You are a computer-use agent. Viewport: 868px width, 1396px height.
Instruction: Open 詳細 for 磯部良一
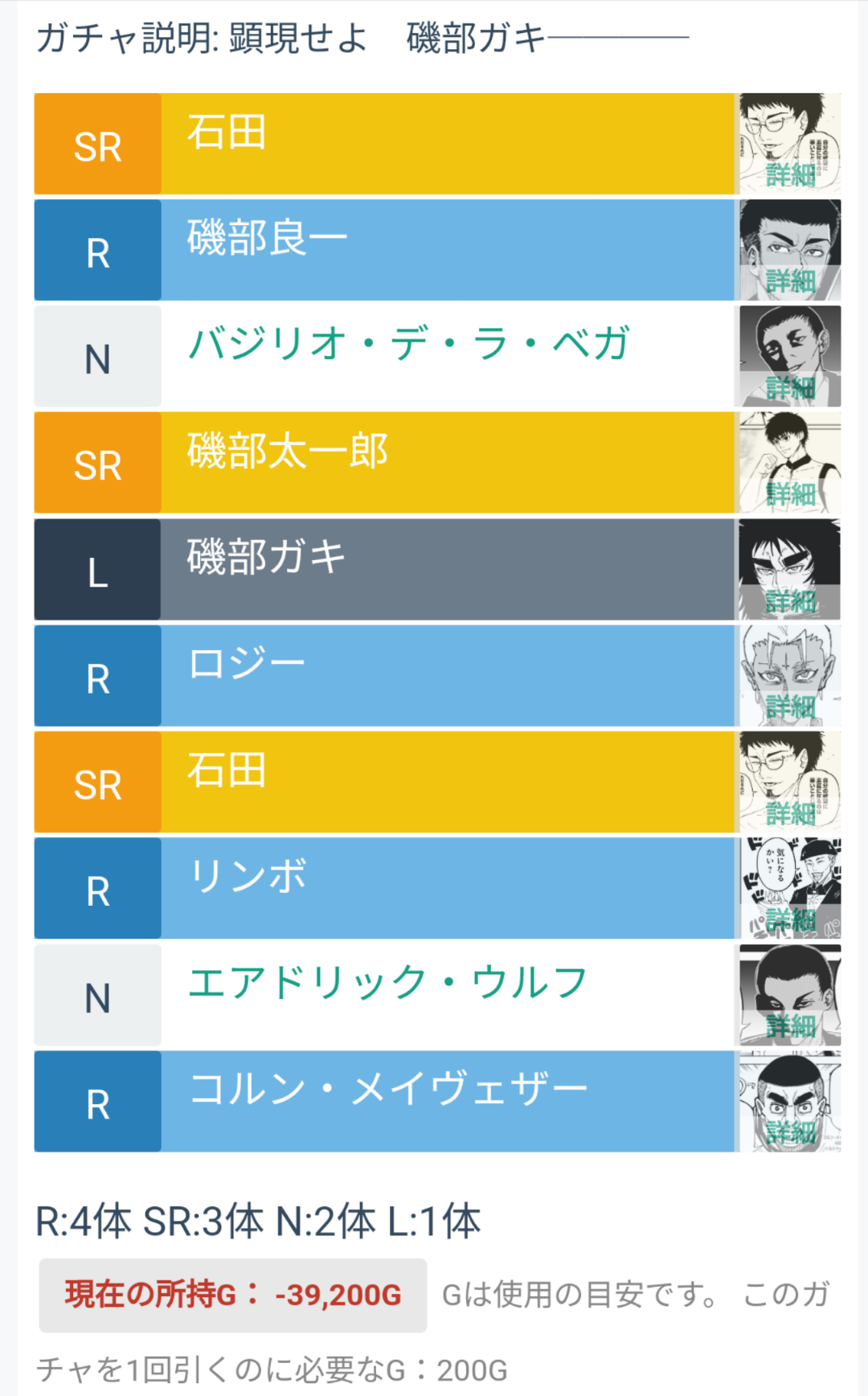click(x=790, y=250)
